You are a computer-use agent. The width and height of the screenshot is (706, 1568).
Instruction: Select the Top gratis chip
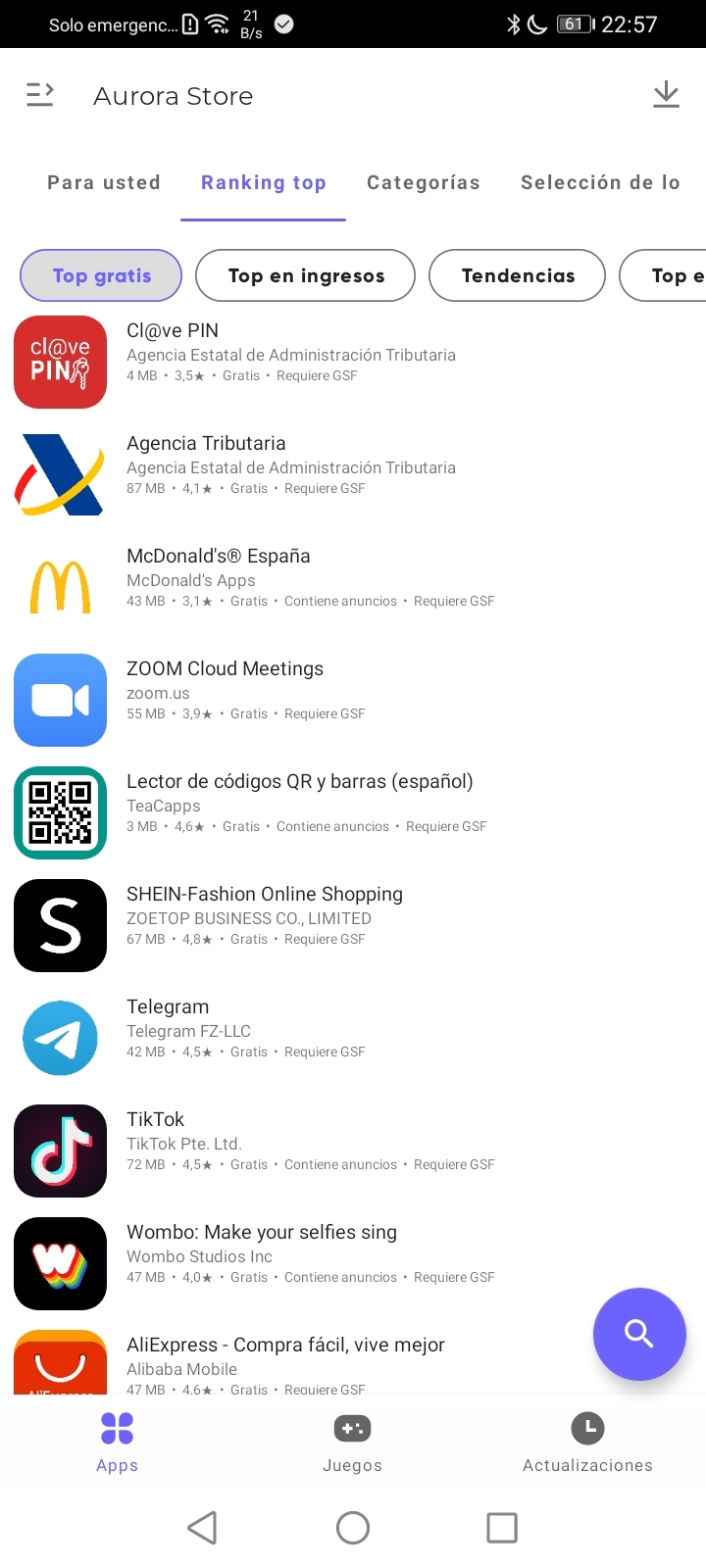101,275
